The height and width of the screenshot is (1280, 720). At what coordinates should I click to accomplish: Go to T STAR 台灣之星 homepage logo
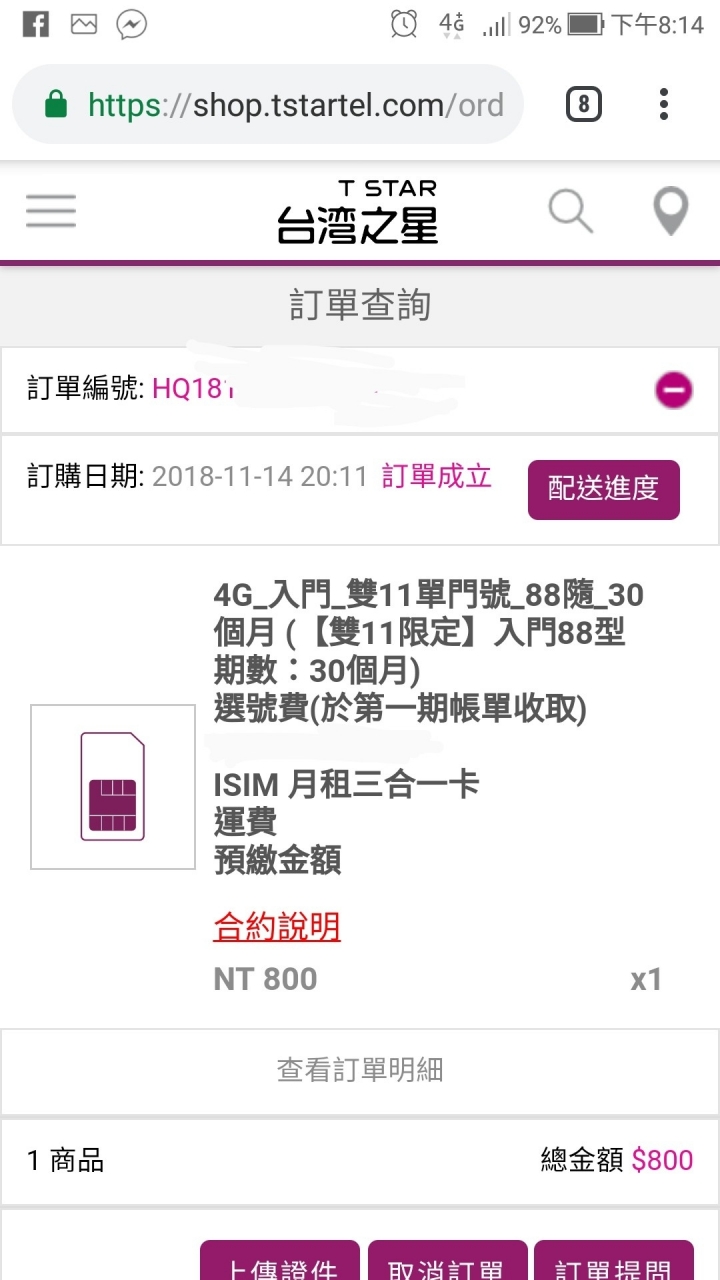[358, 211]
